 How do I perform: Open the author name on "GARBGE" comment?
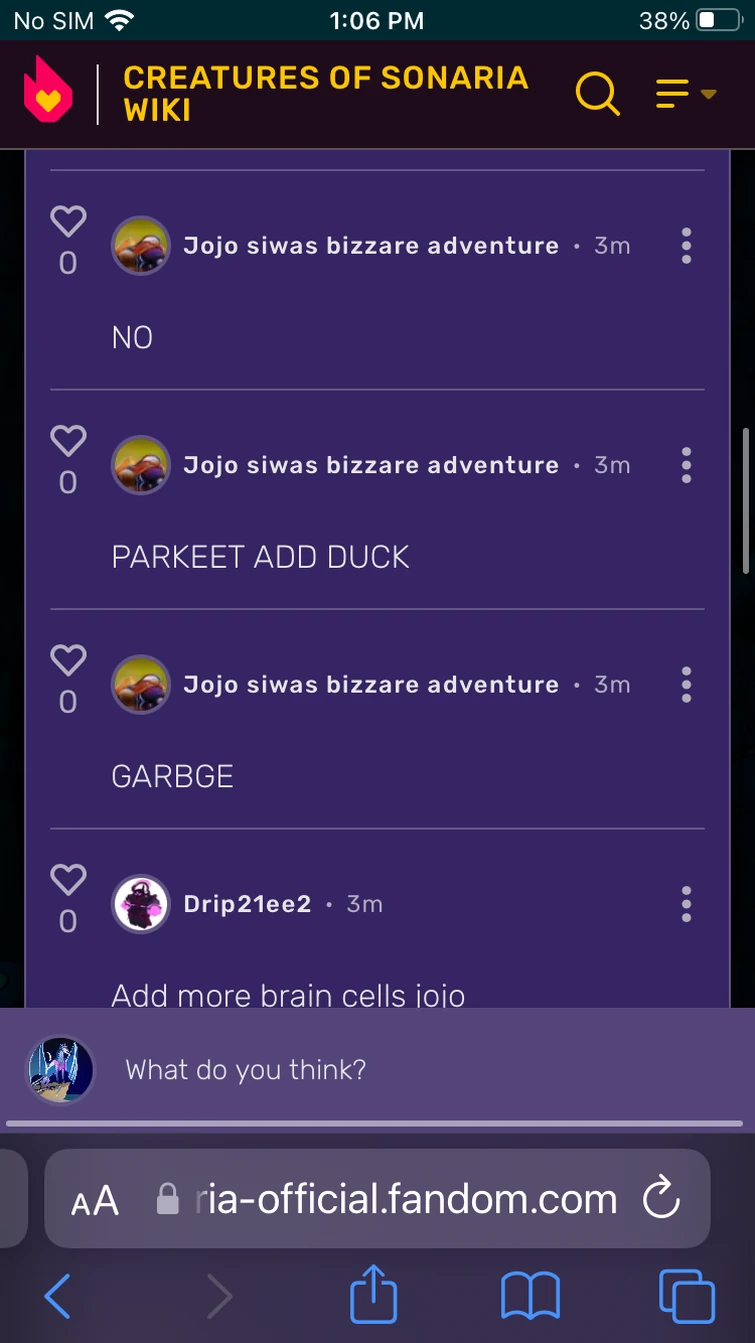(370, 685)
